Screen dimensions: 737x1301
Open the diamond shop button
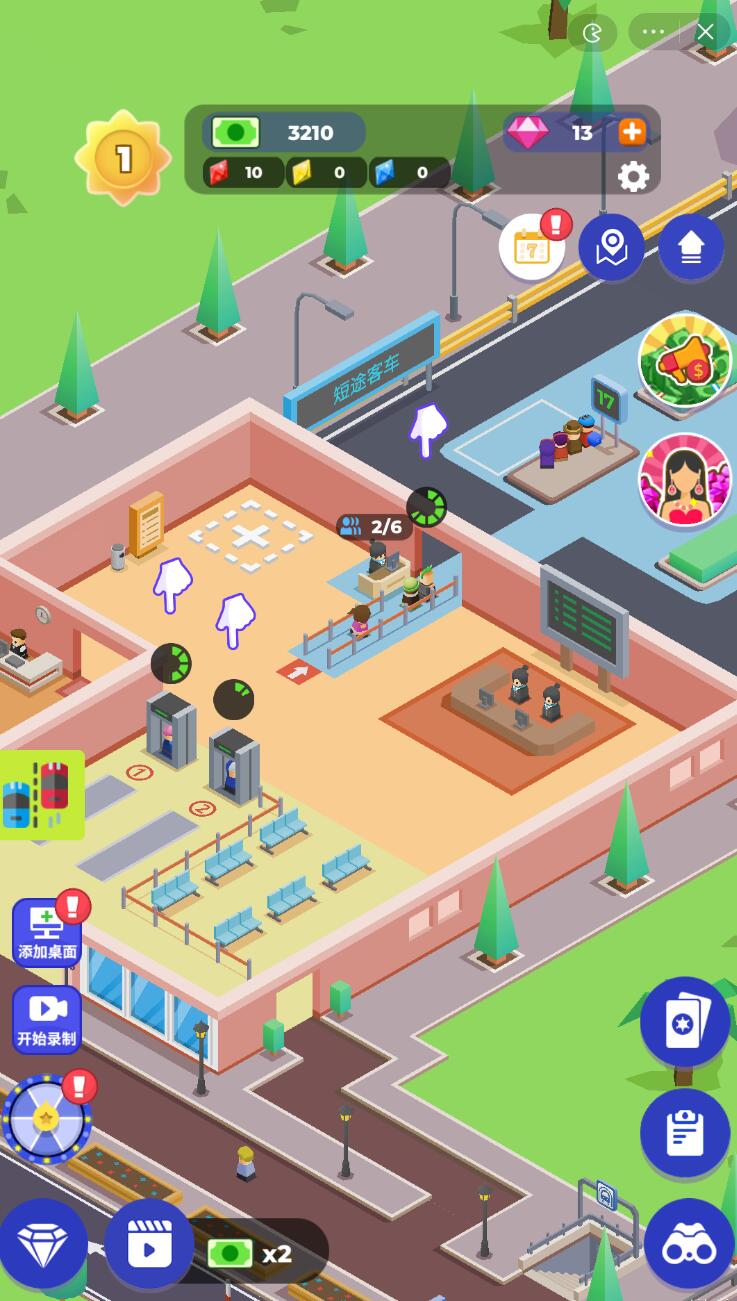click(43, 1244)
